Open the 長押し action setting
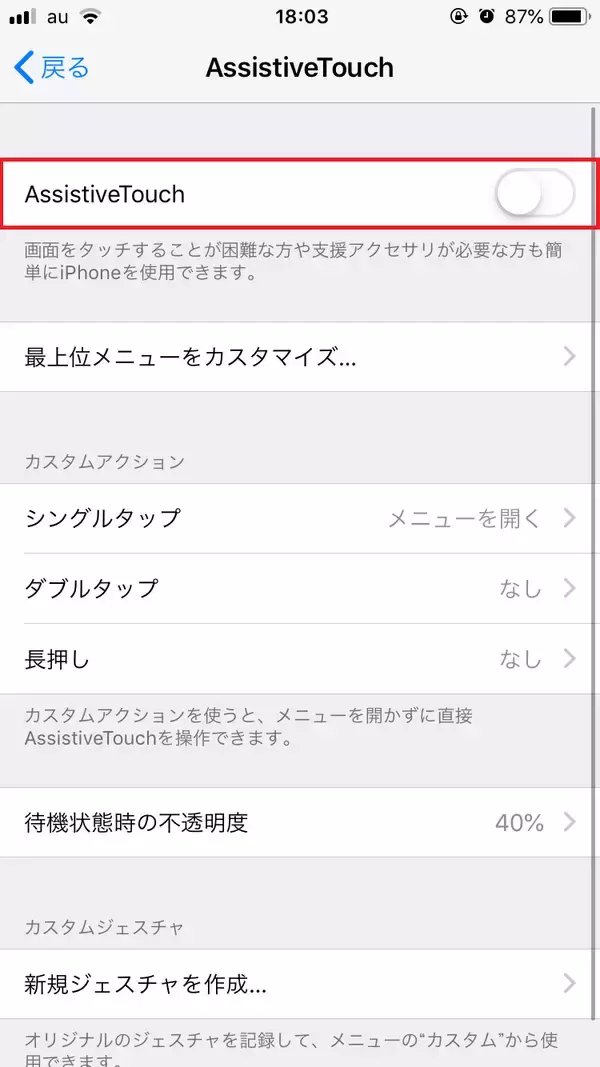Image resolution: width=600 pixels, height=1067 pixels. click(300, 659)
